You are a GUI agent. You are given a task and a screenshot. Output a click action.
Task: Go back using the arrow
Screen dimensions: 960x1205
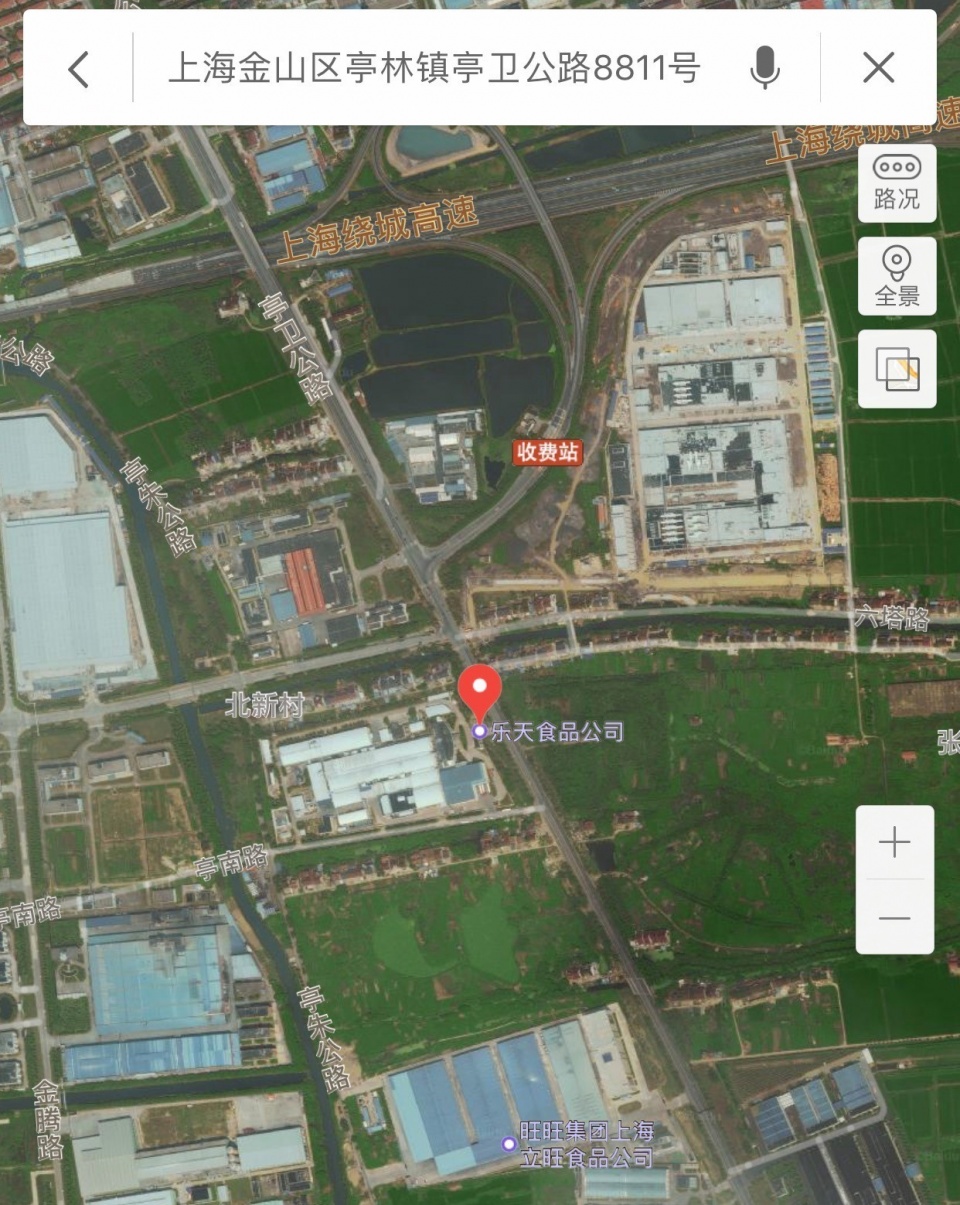pyautogui.click(x=78, y=69)
